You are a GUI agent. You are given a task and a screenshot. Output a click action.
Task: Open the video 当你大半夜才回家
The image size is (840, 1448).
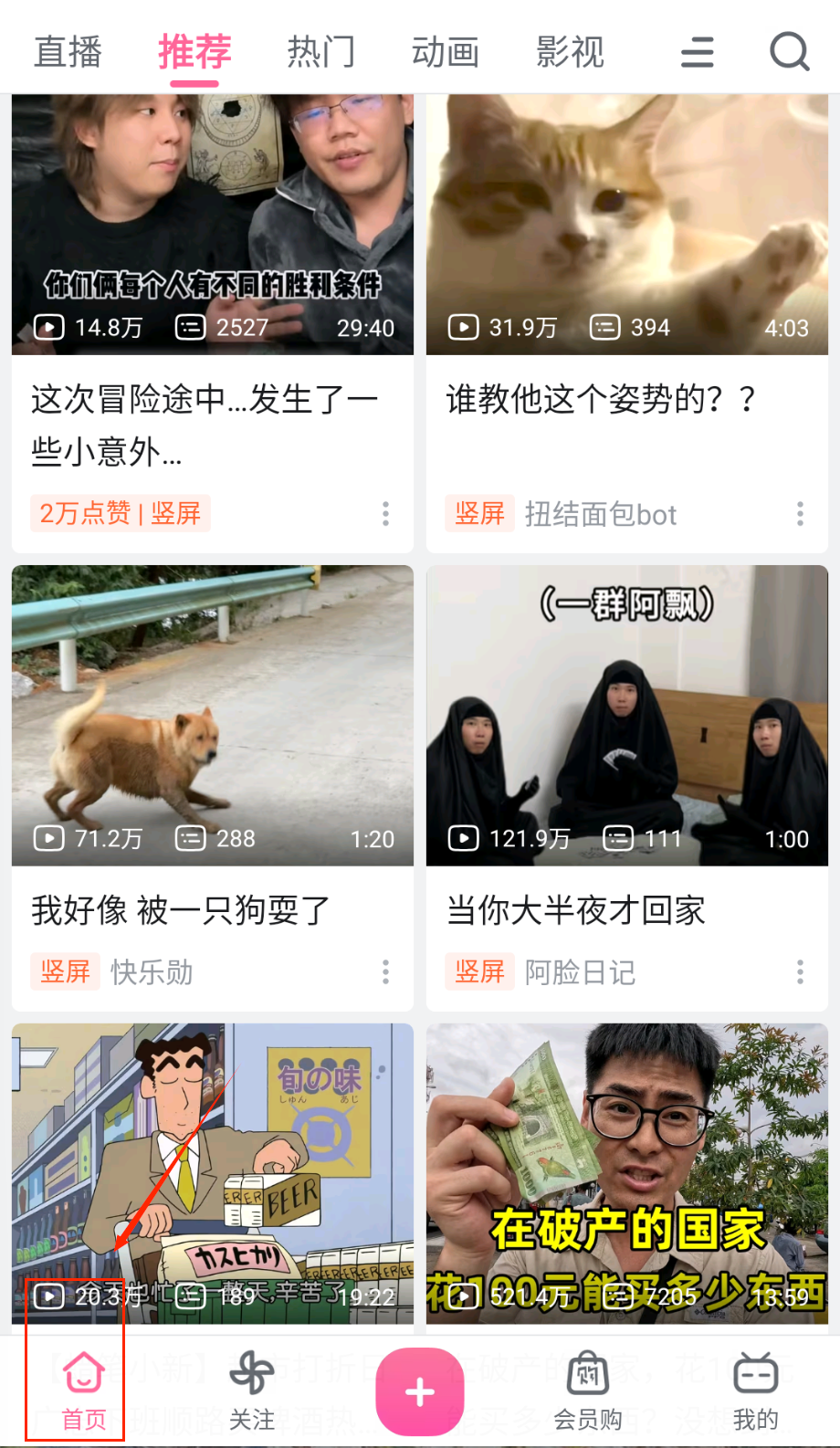tap(626, 716)
